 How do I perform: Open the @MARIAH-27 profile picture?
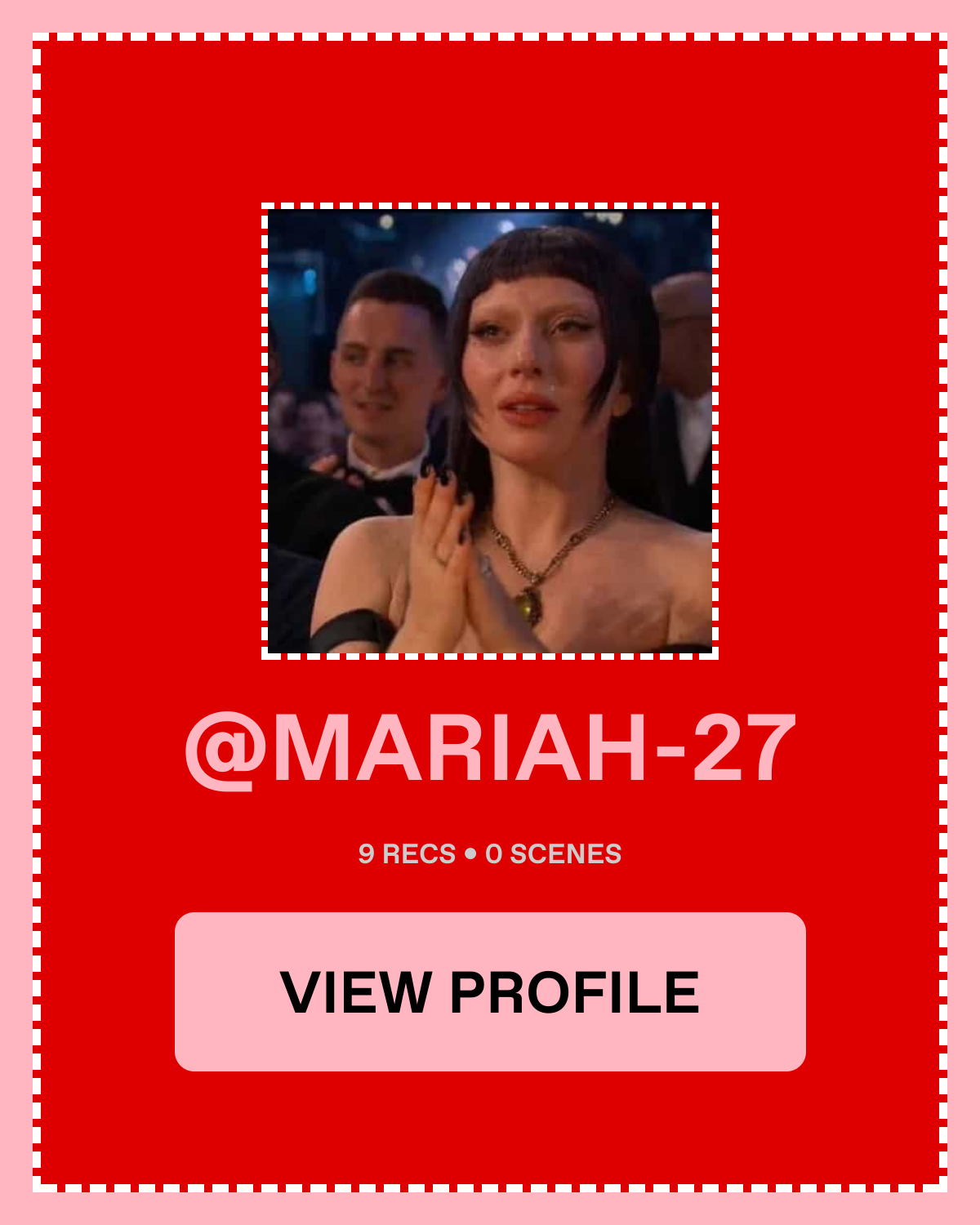coord(490,431)
